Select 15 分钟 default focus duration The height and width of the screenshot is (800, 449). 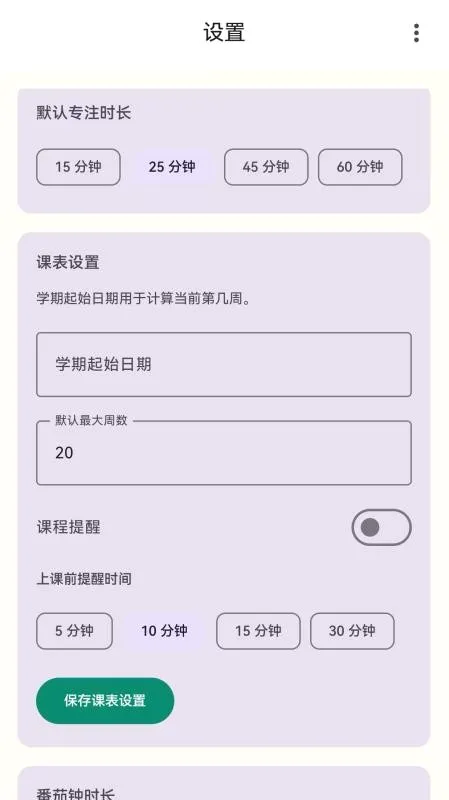(78, 167)
